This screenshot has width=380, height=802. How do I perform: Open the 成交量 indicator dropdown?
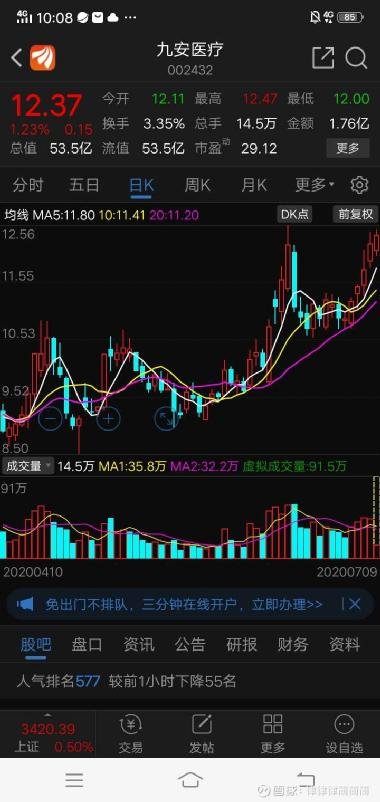28,466
